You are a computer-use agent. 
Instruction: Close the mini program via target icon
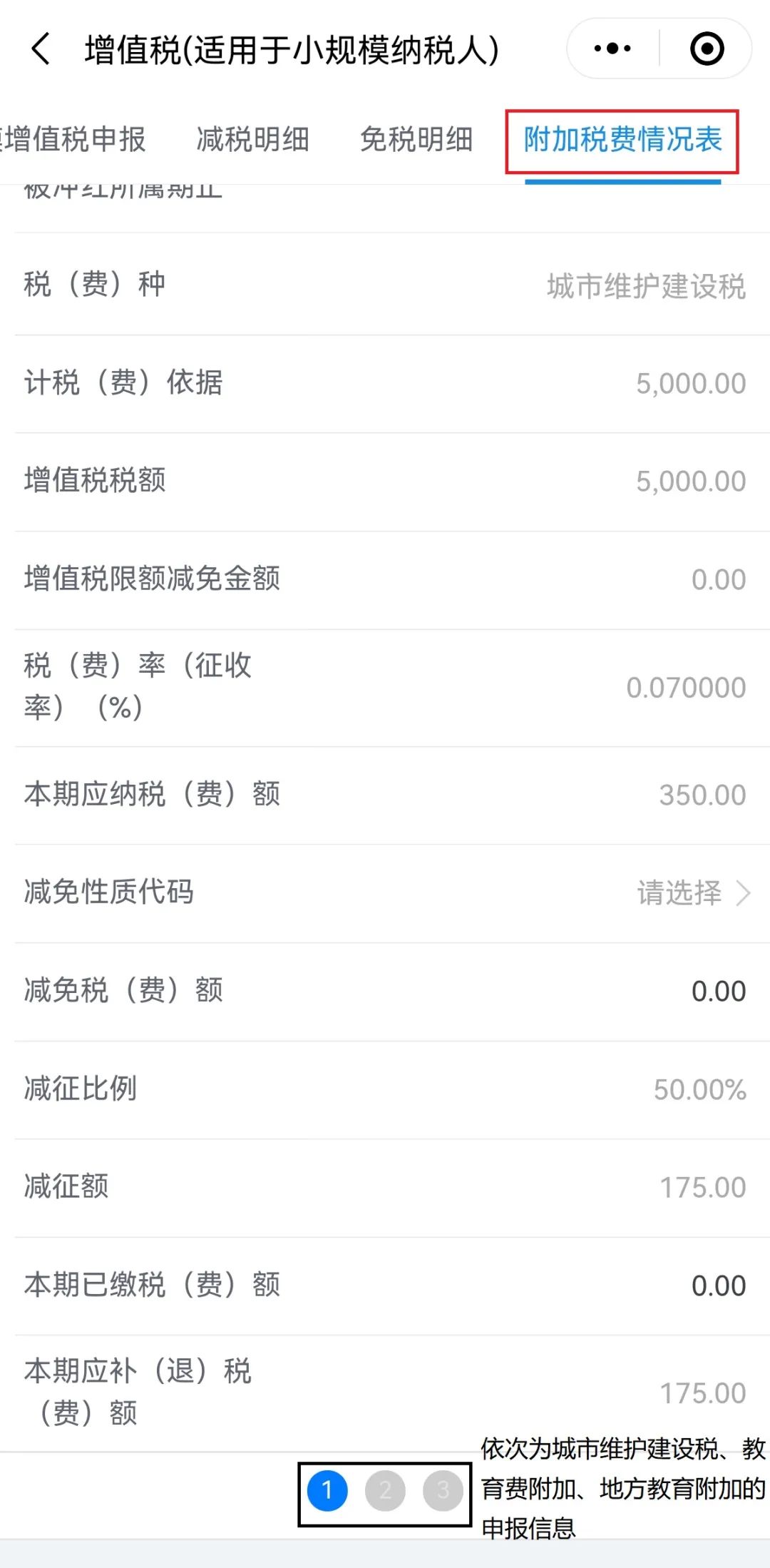point(707,49)
